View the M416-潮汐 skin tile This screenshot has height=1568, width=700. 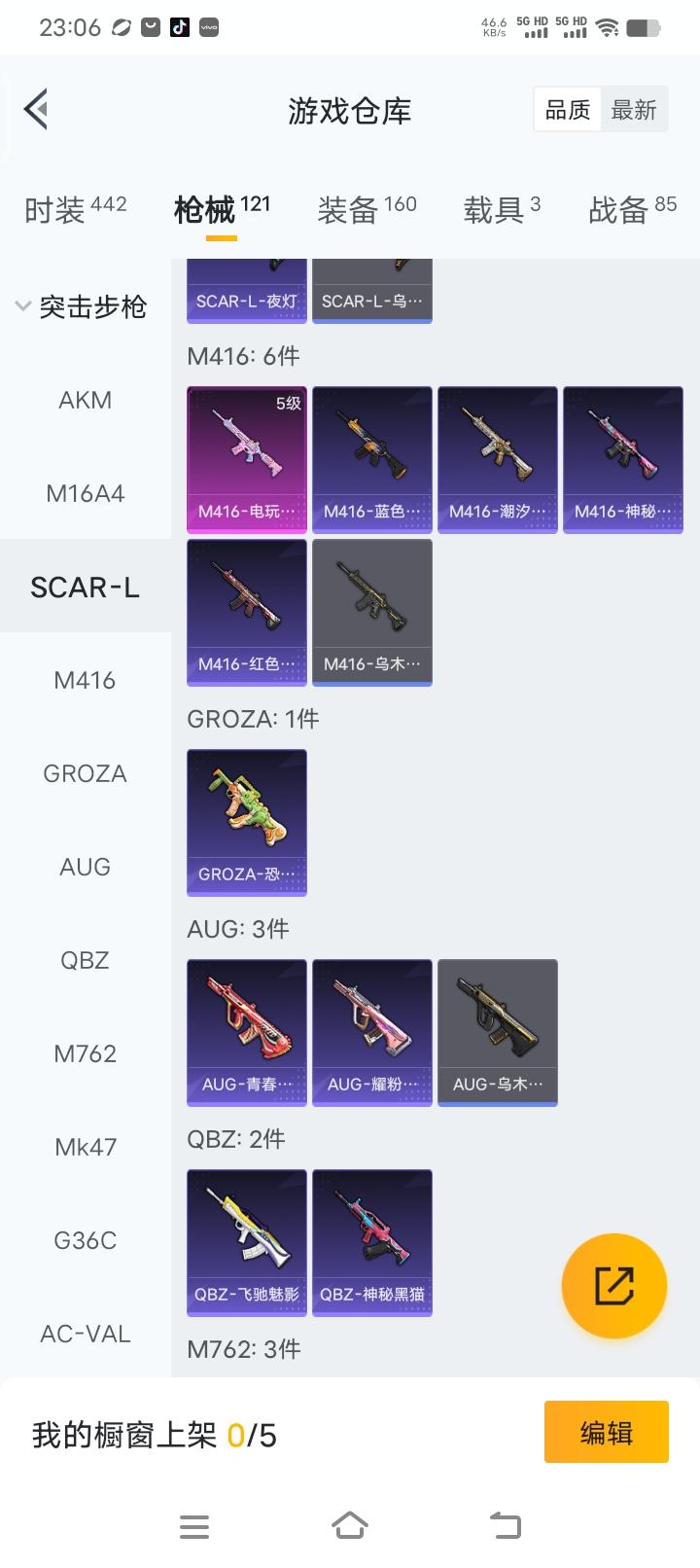498,459
